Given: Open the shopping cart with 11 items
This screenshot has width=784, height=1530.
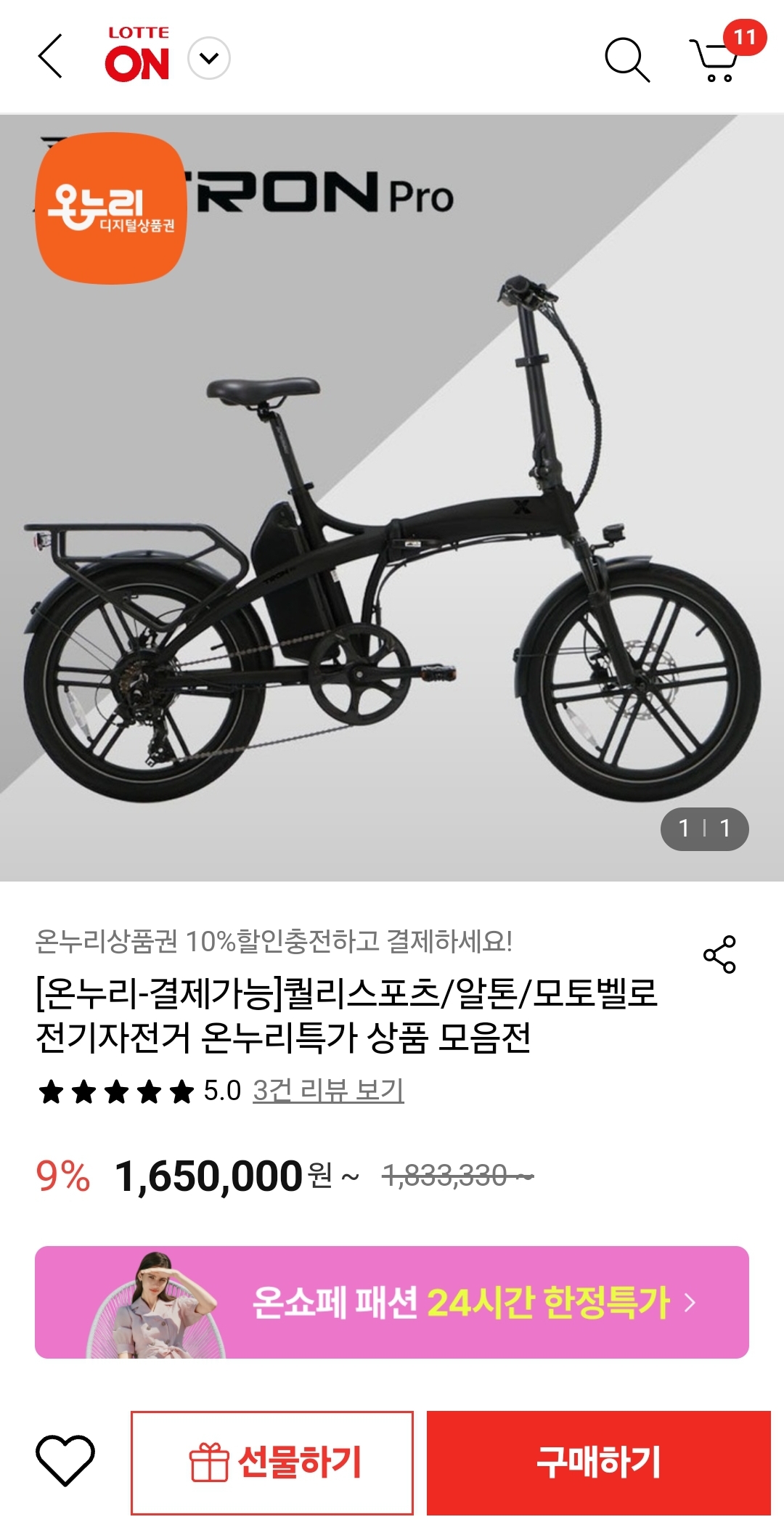Looking at the screenshot, I should [717, 60].
